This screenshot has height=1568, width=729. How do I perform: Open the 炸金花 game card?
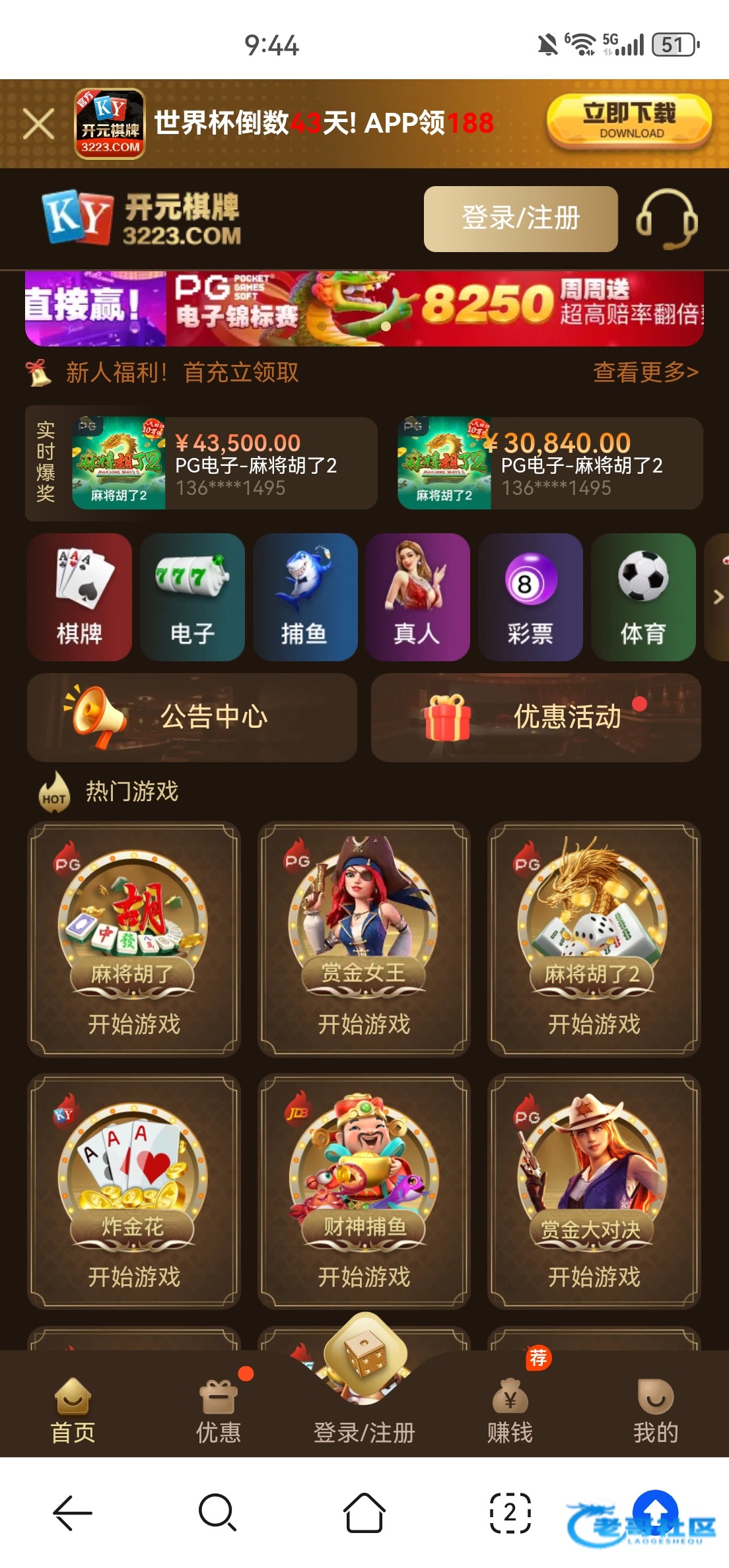(x=134, y=1191)
